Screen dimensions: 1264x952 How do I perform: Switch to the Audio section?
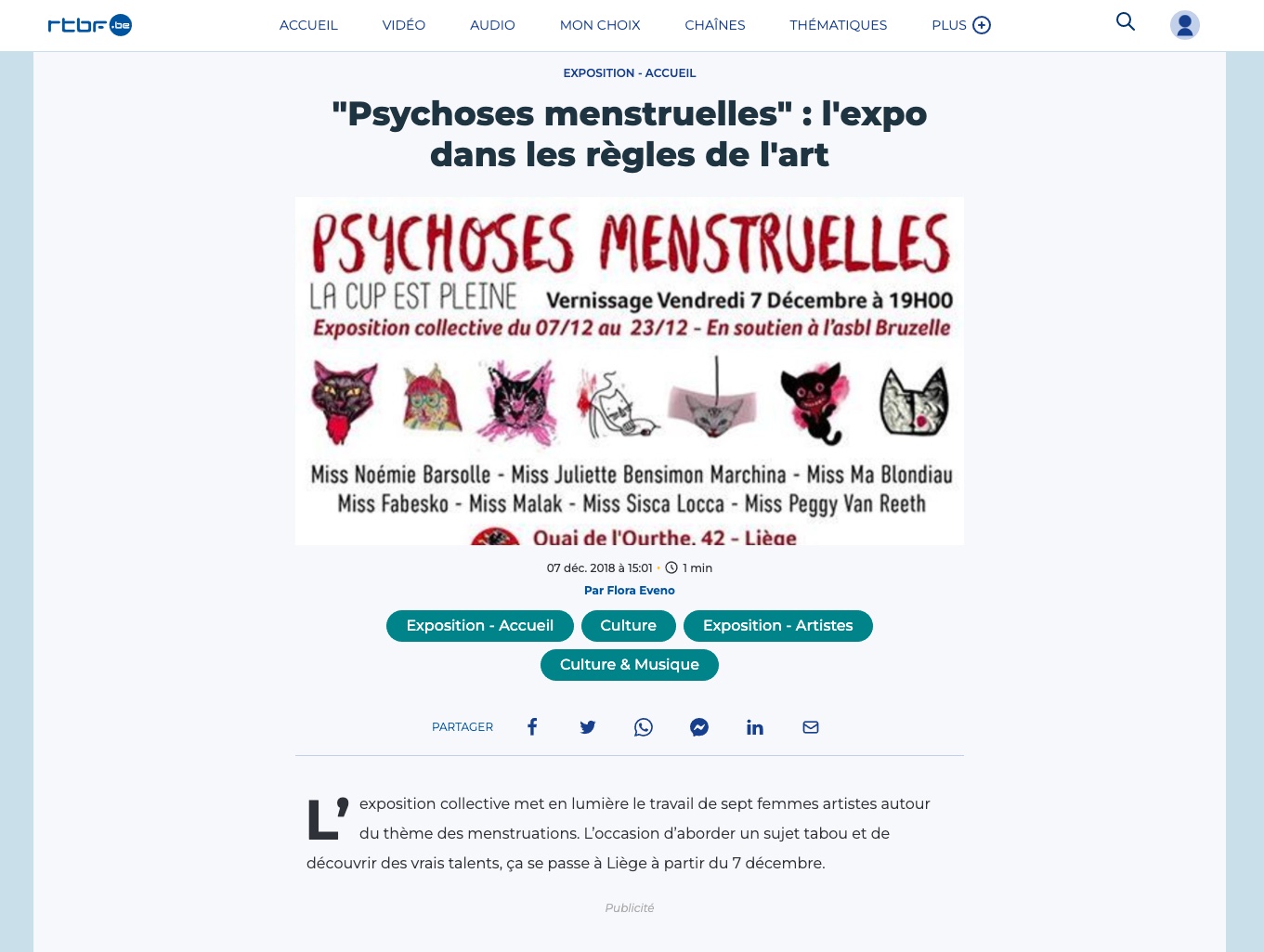tap(492, 25)
